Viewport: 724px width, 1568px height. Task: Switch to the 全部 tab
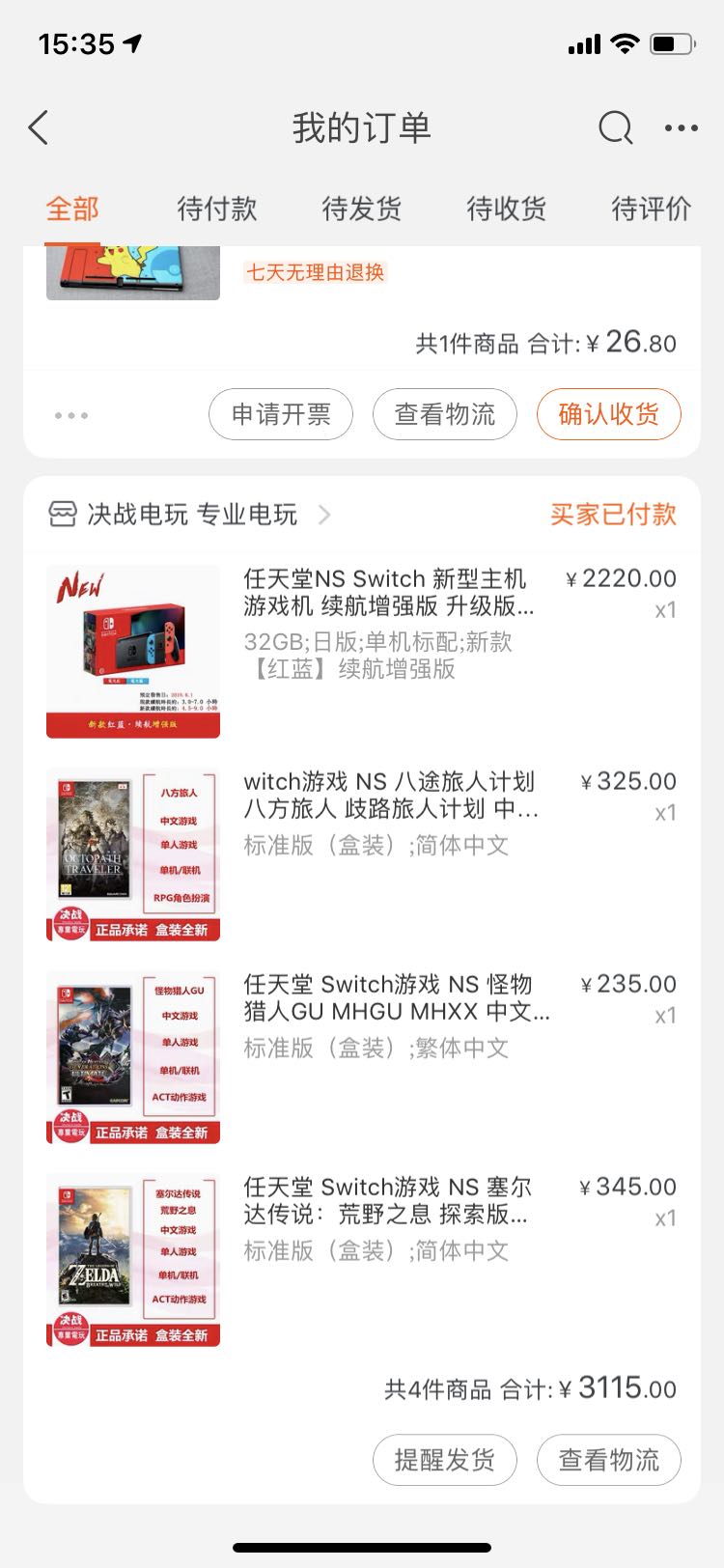pyautogui.click(x=72, y=209)
